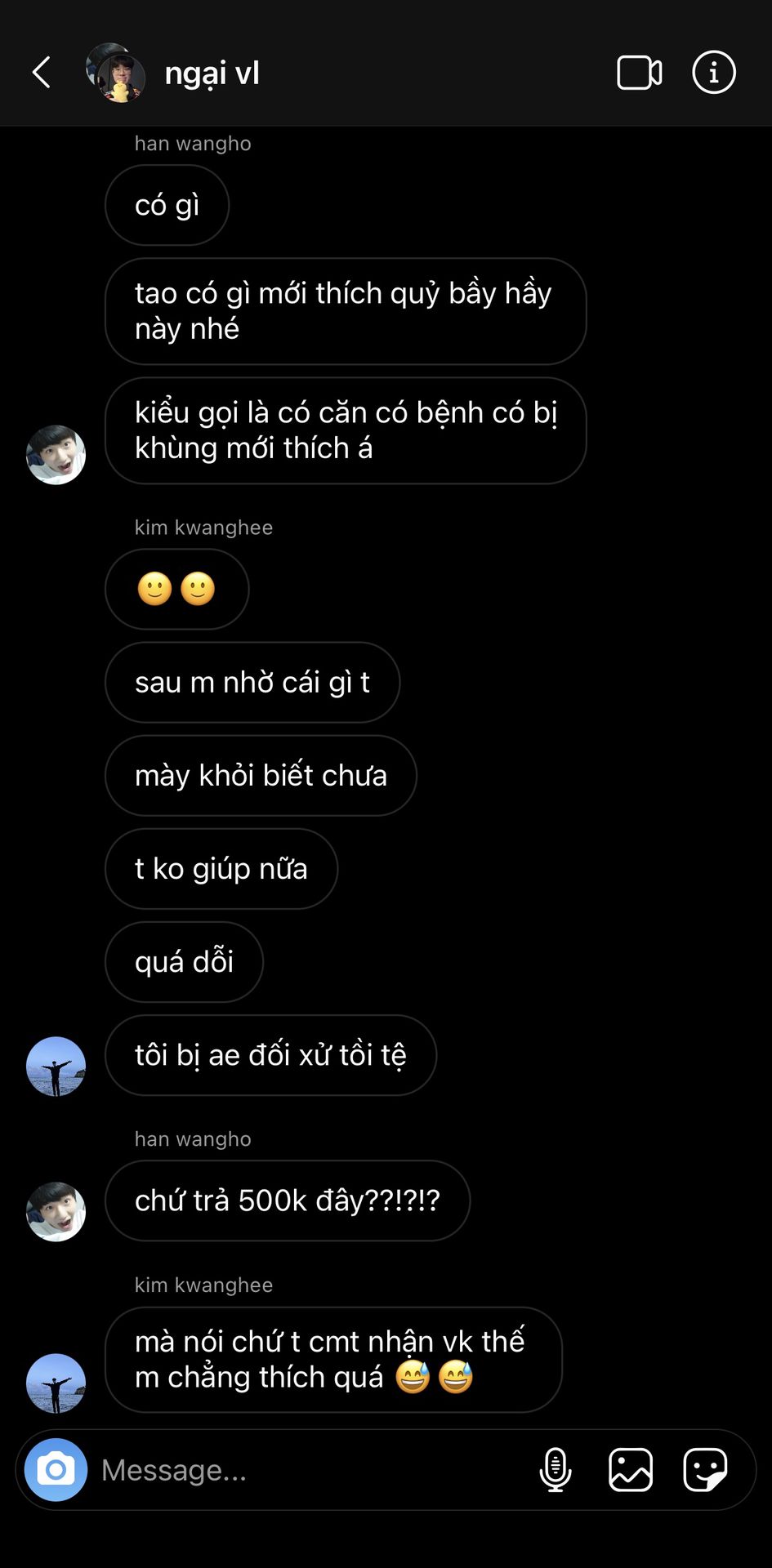Viewport: 772px width, 1568px height.
Task: Tap the Message text field
Action: point(310,1470)
